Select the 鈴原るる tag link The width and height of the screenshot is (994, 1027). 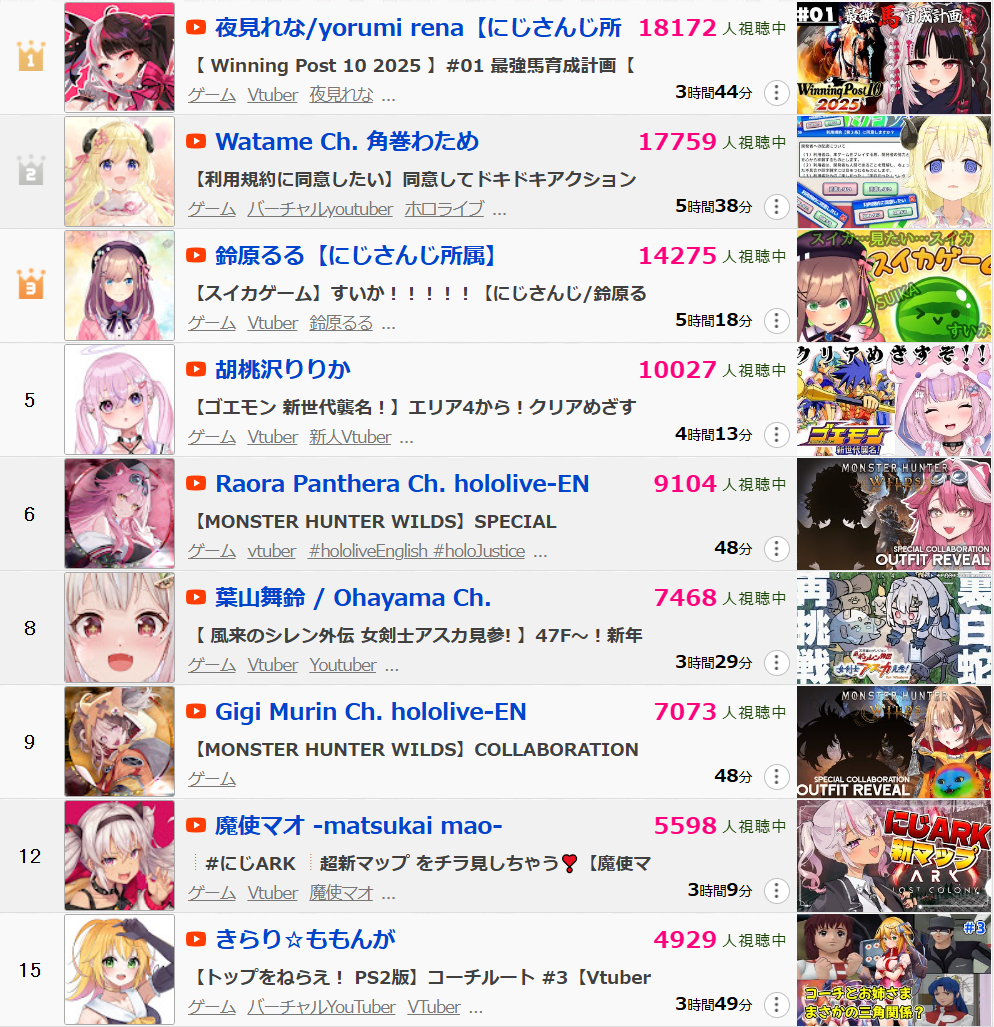point(341,323)
